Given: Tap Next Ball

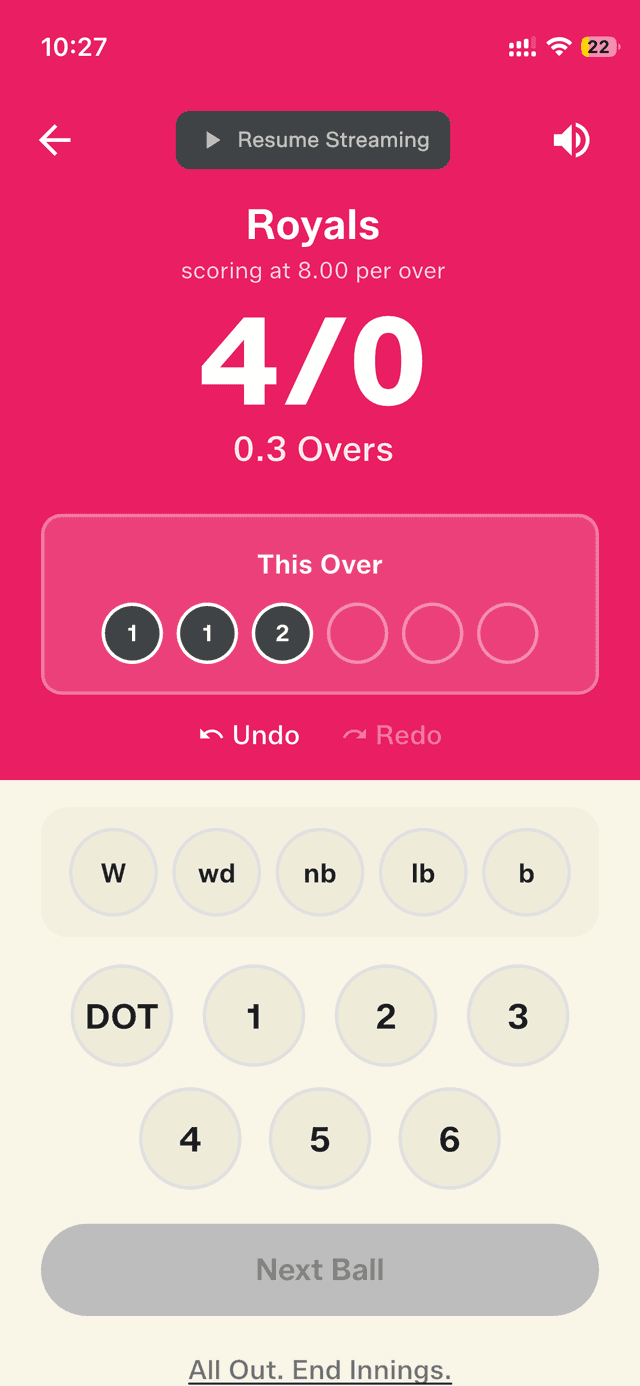Looking at the screenshot, I should point(320,1270).
